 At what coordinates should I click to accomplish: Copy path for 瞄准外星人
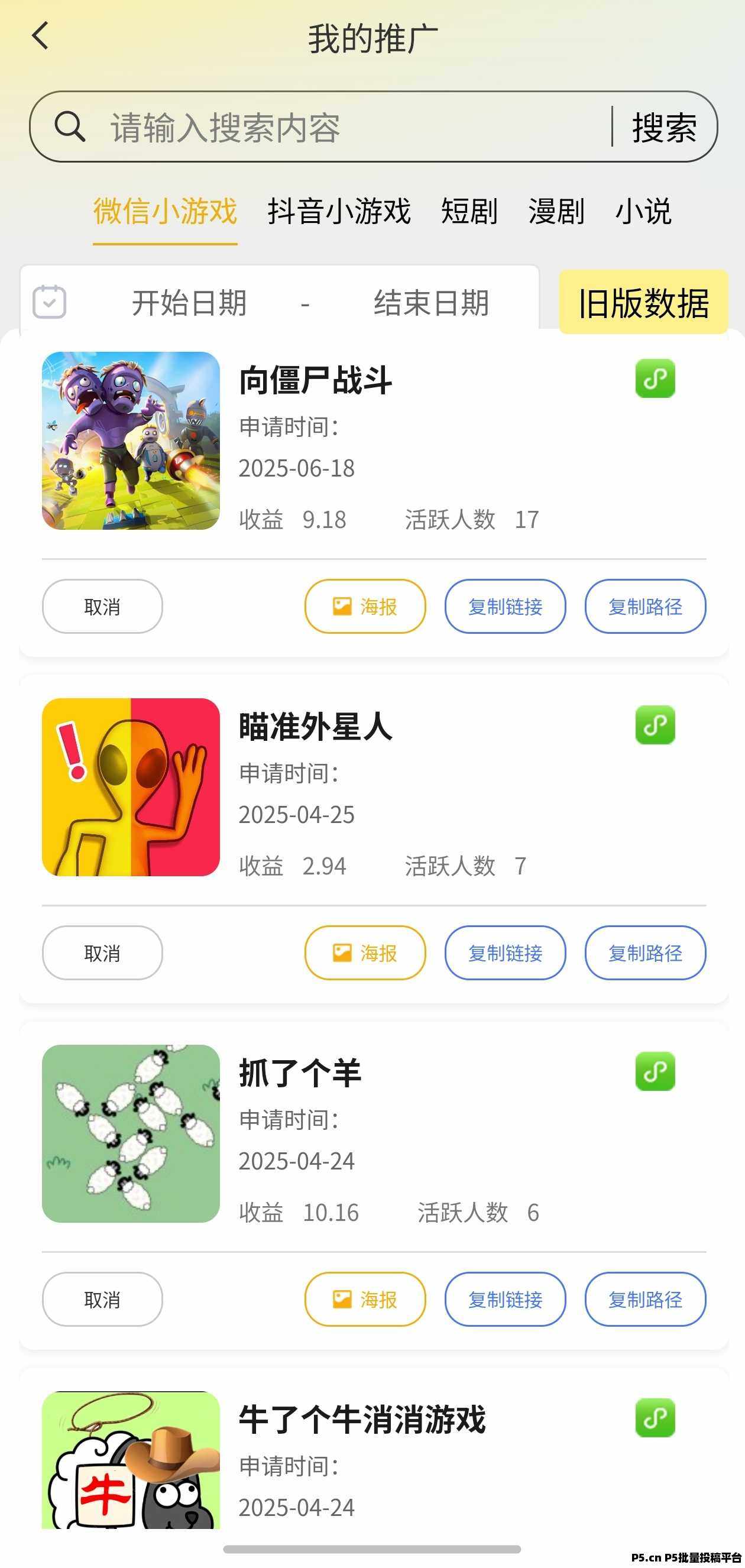[x=645, y=953]
